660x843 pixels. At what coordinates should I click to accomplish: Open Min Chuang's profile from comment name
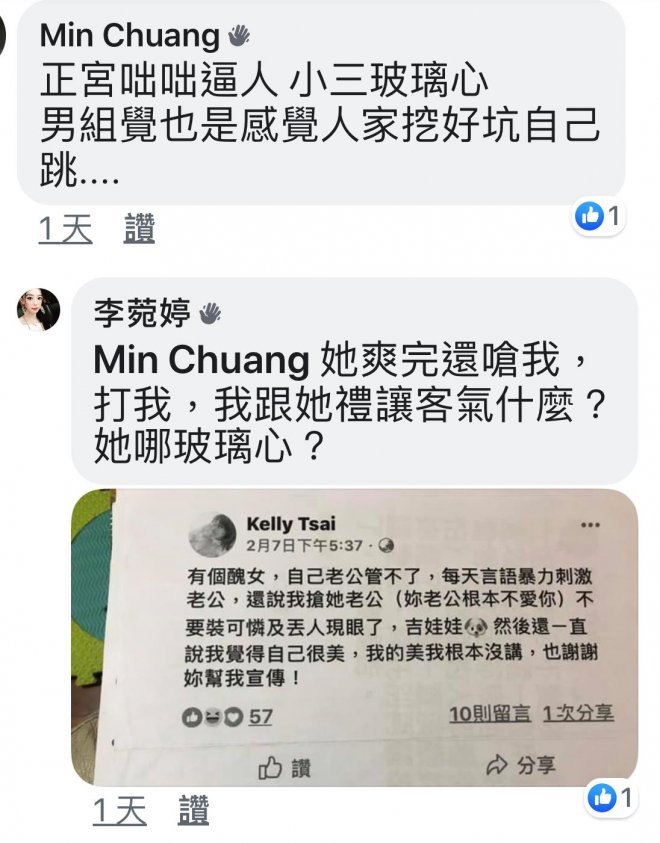[x=129, y=36]
